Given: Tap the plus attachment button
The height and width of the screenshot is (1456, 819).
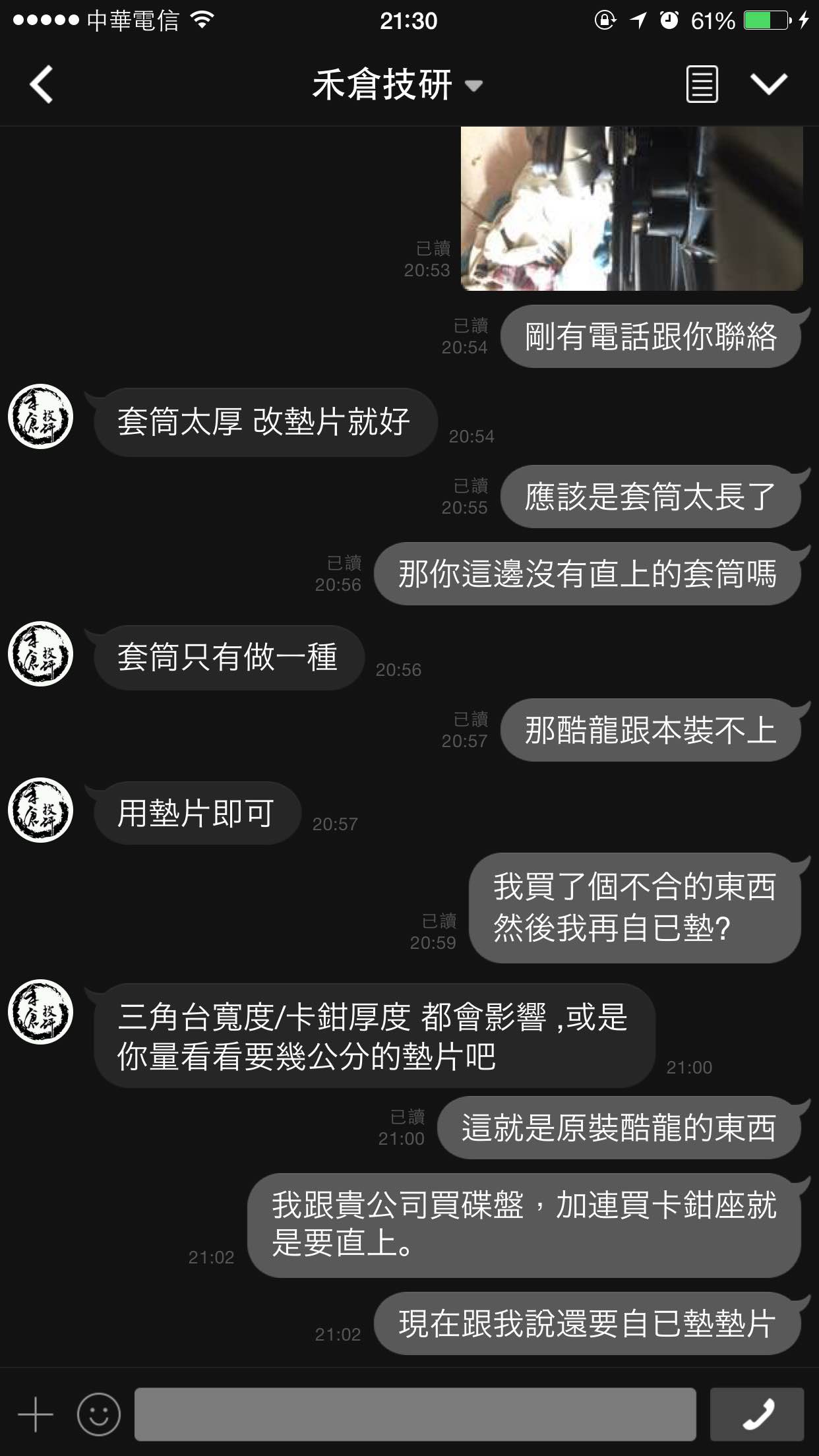Looking at the screenshot, I should [36, 1414].
